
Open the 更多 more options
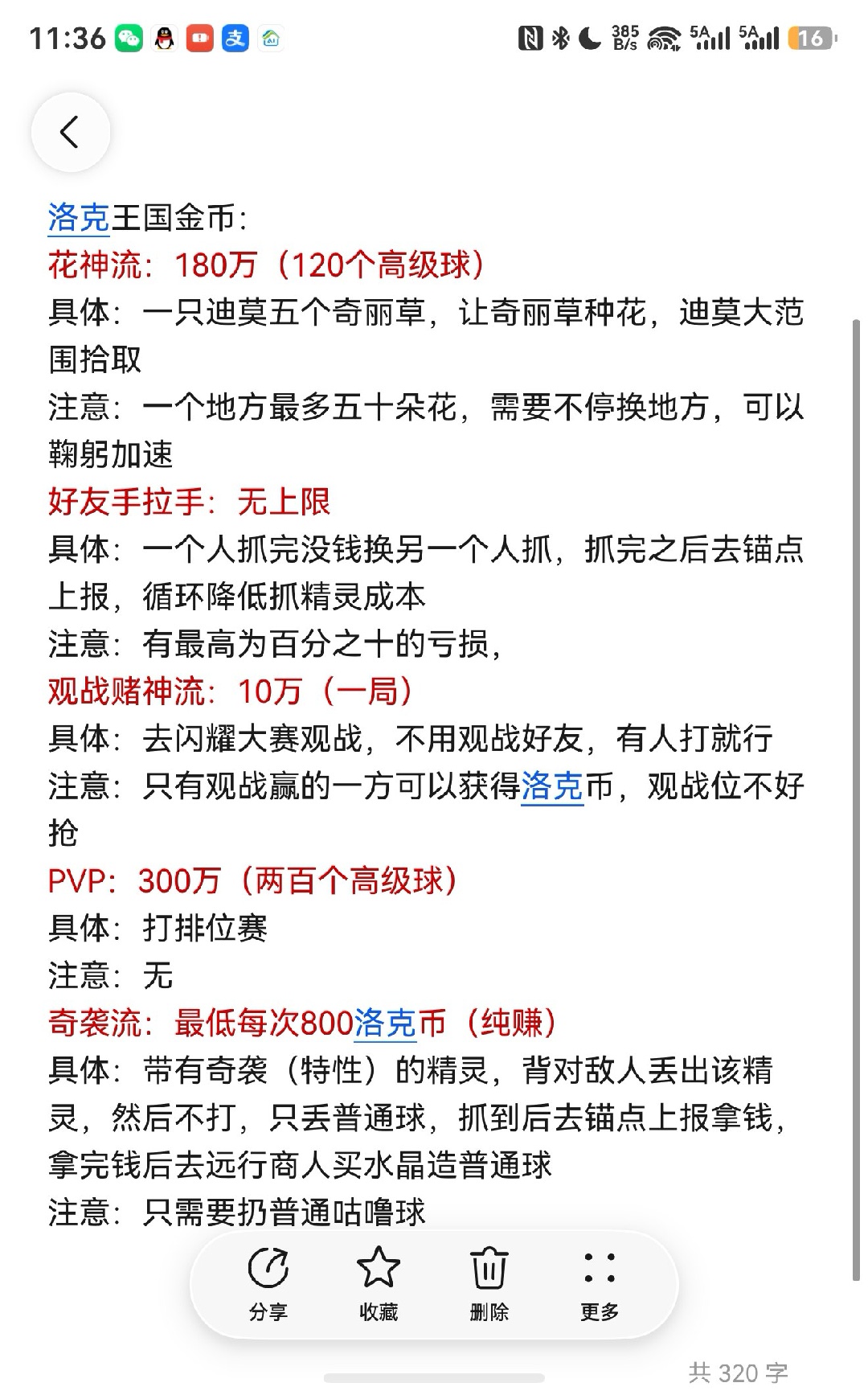(600, 1284)
